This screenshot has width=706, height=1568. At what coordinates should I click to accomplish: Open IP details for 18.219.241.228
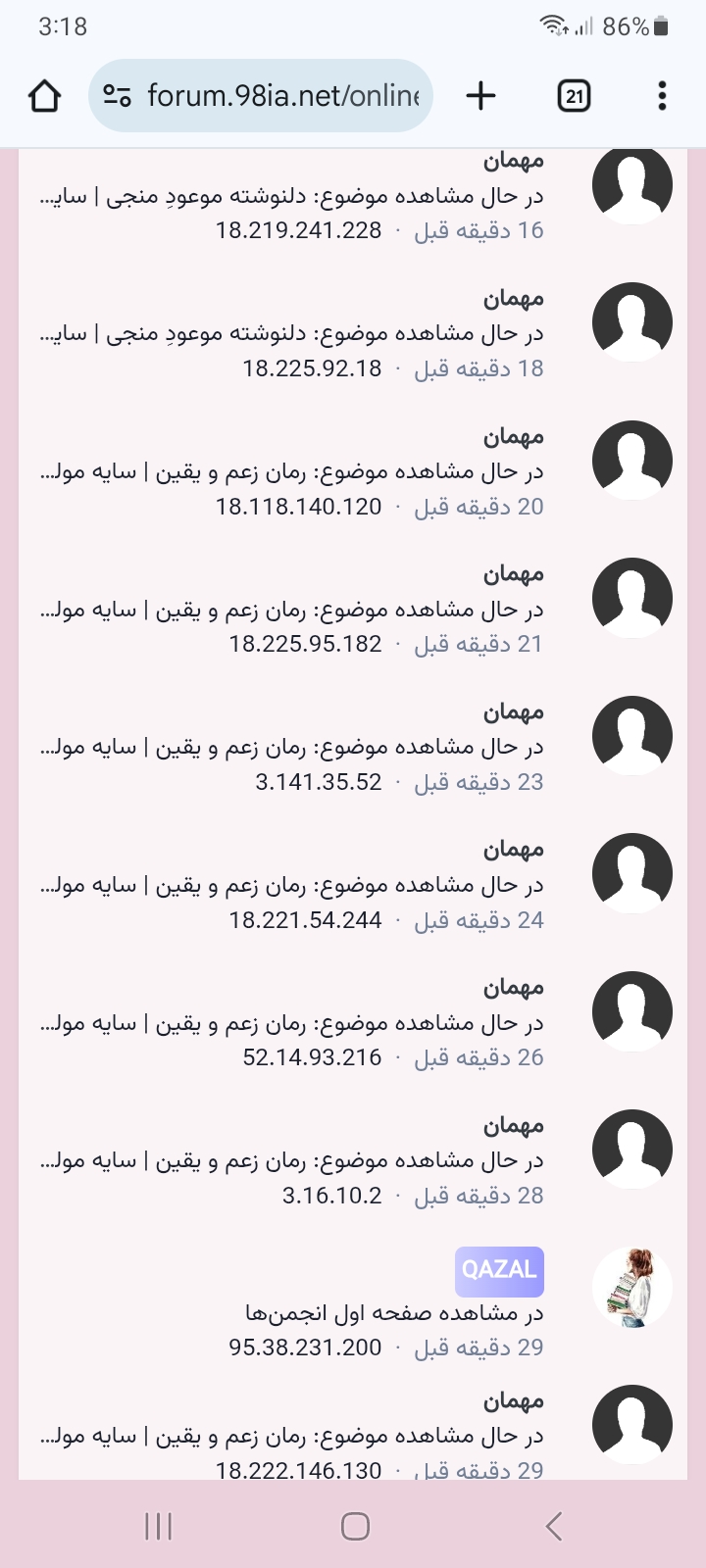pos(298,230)
